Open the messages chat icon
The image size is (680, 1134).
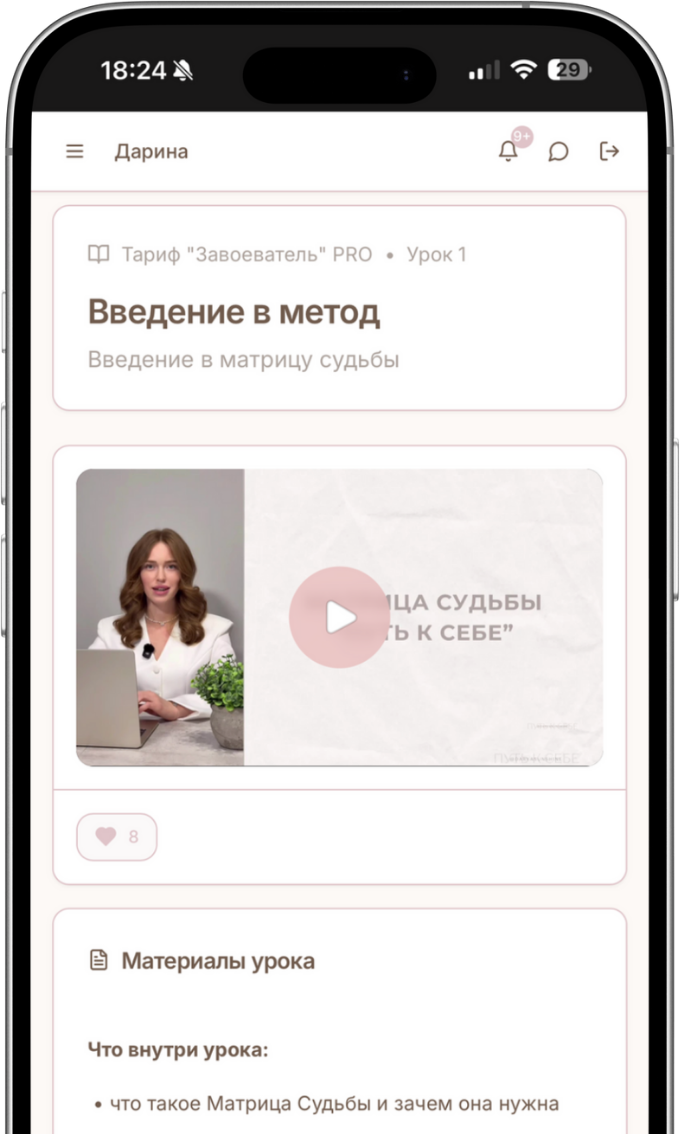click(559, 152)
